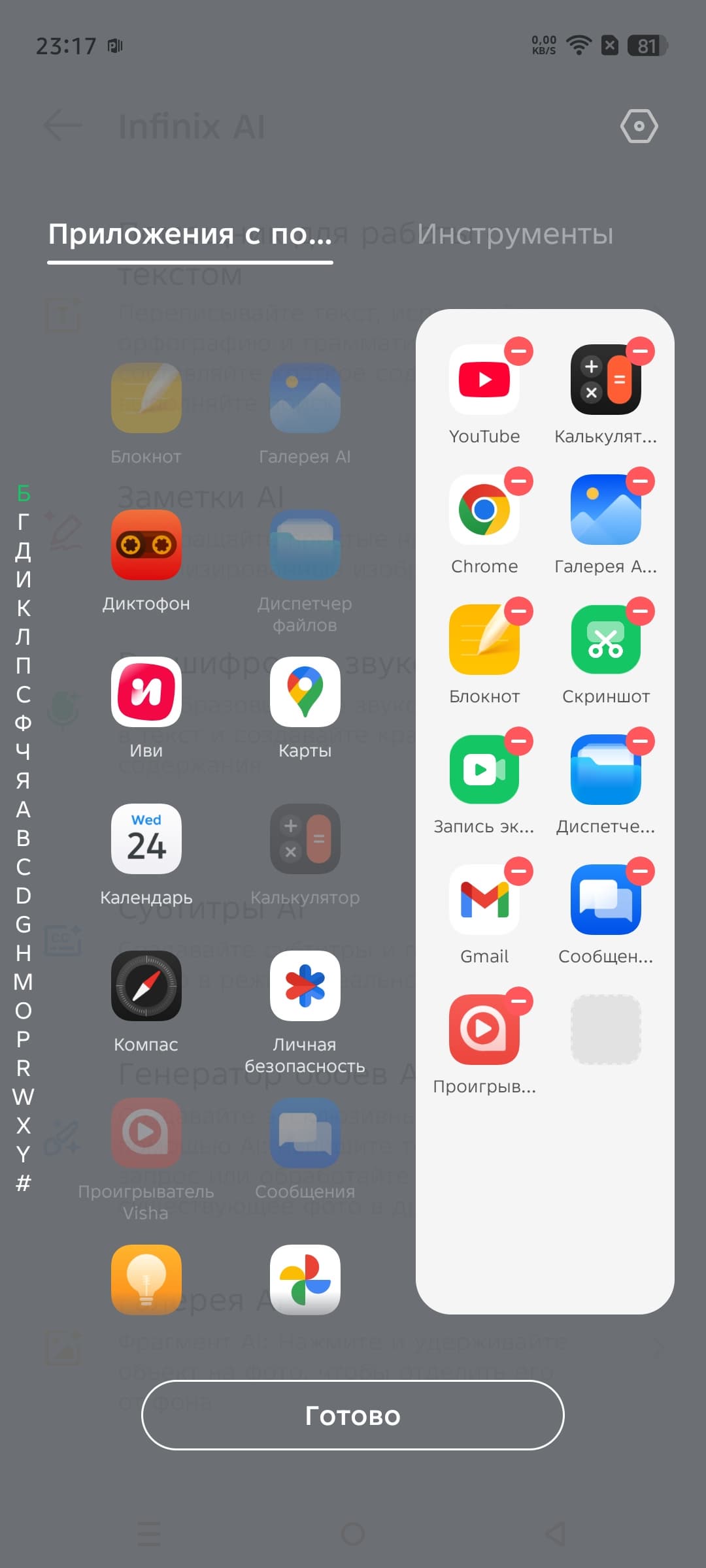Add Карты app to the panel
This screenshot has height=1568, width=706.
pos(305,693)
